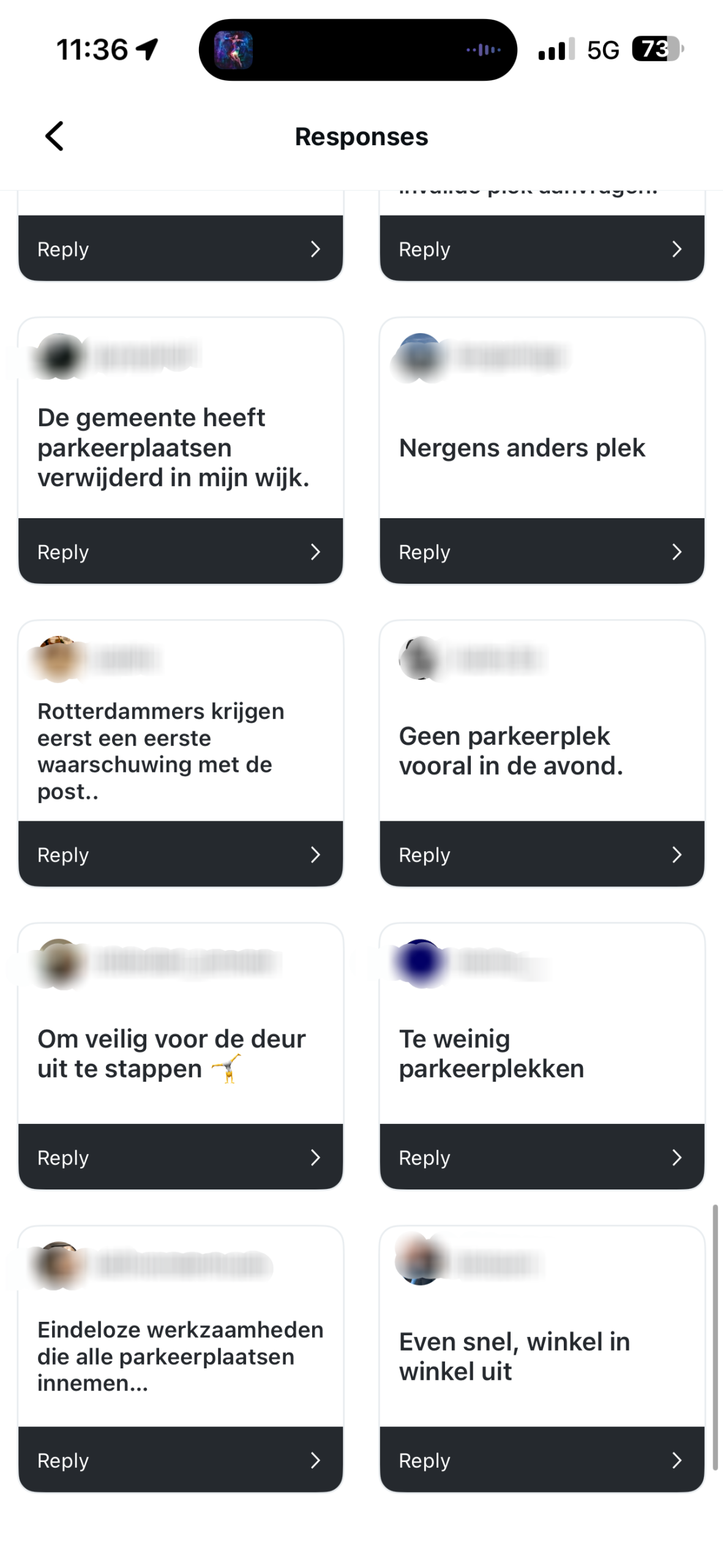Reply to 'Eindeloze werkzaamheden' response
Screen dimensions: 723x1568
tap(180, 1459)
